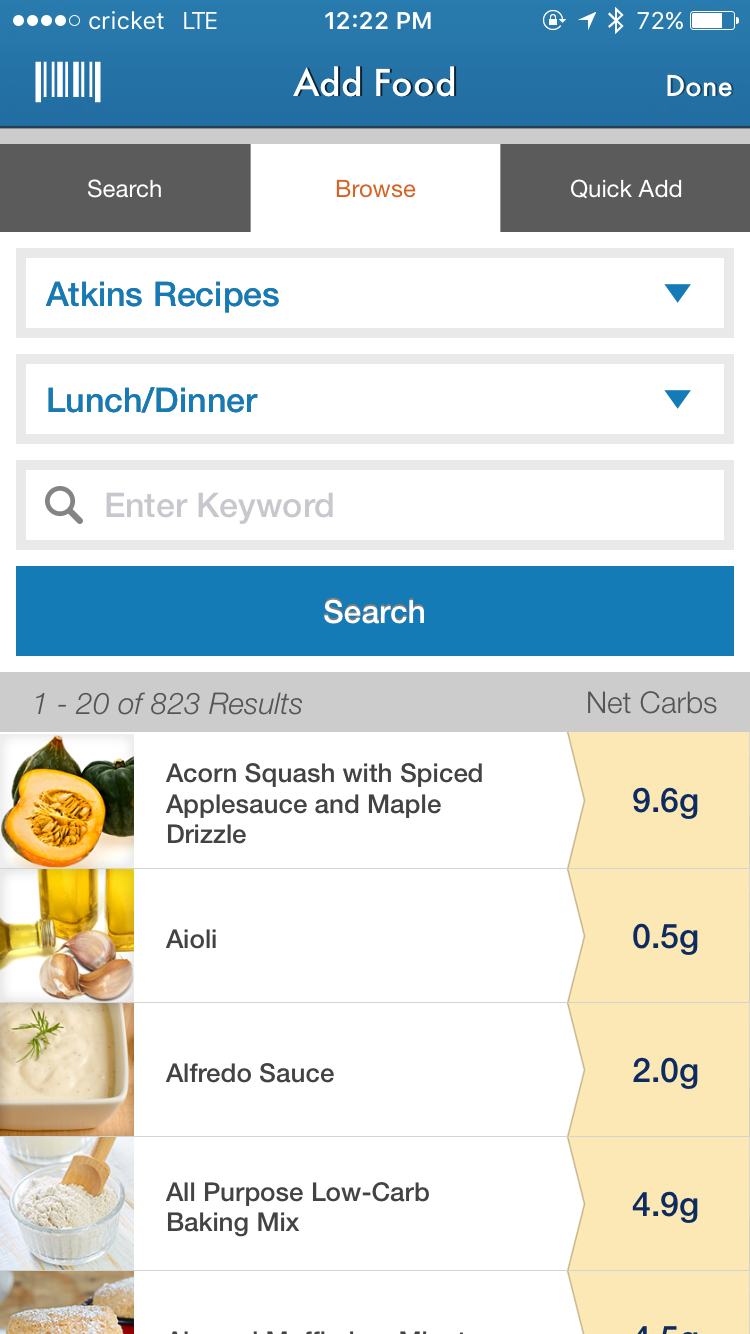Select the Browse tab
The height and width of the screenshot is (1334, 750).
(375, 189)
